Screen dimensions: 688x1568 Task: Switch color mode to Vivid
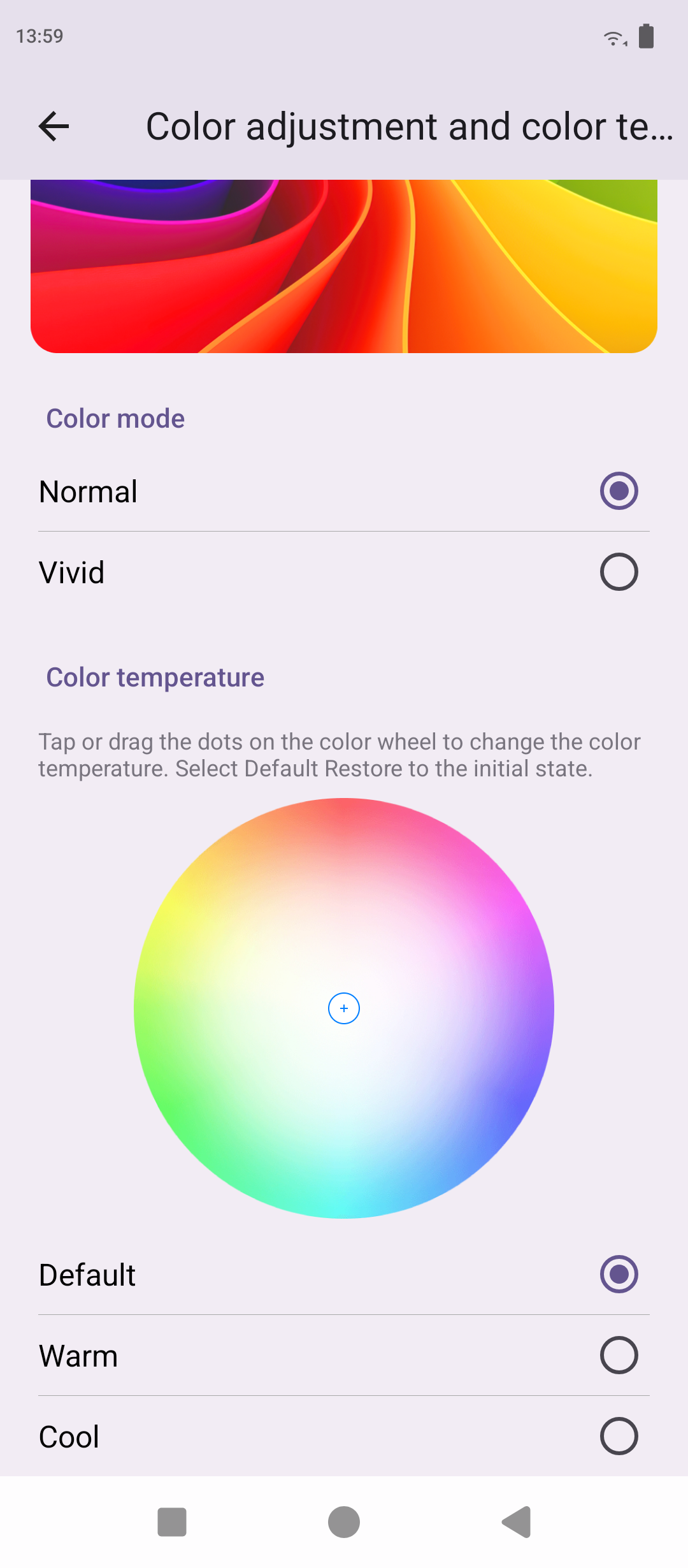click(x=618, y=572)
